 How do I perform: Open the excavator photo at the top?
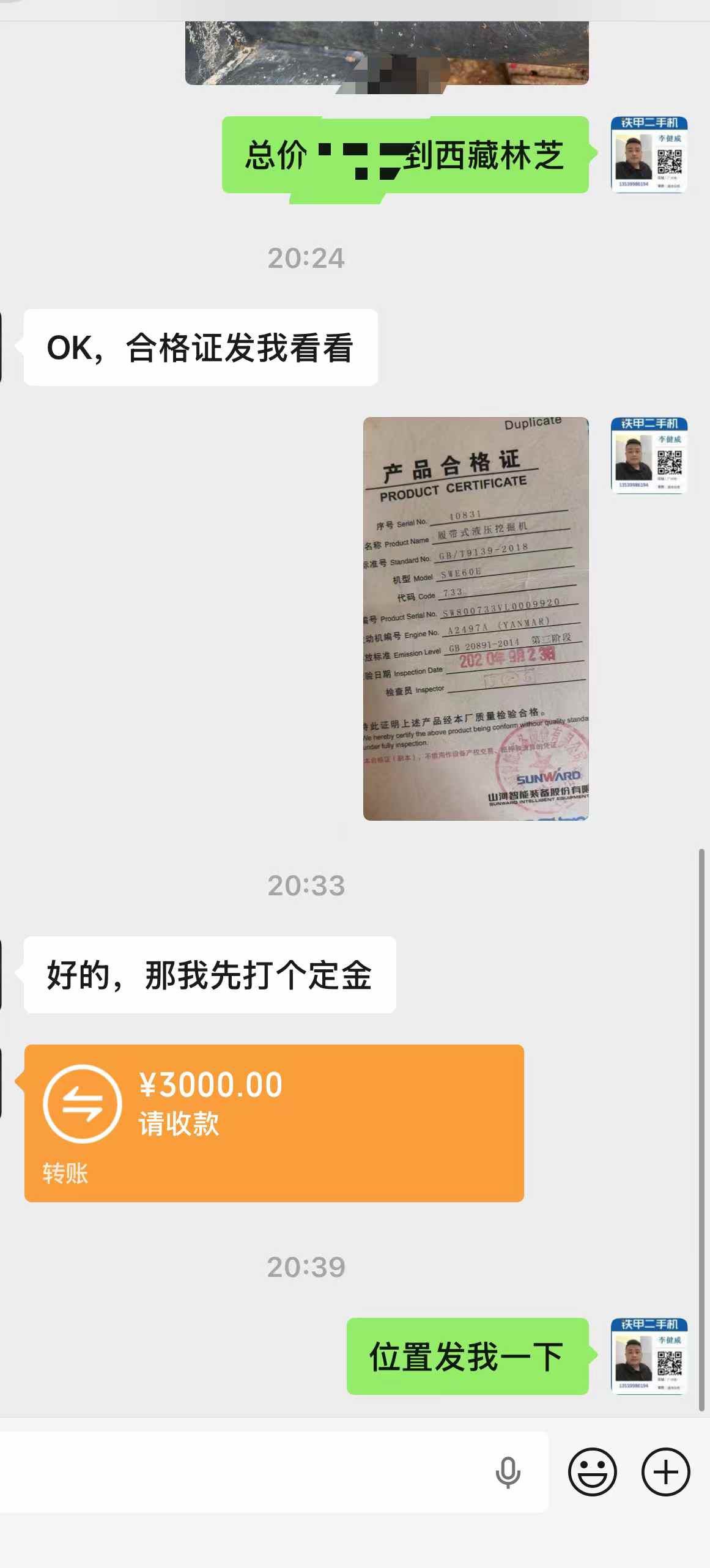pyautogui.click(x=386, y=54)
